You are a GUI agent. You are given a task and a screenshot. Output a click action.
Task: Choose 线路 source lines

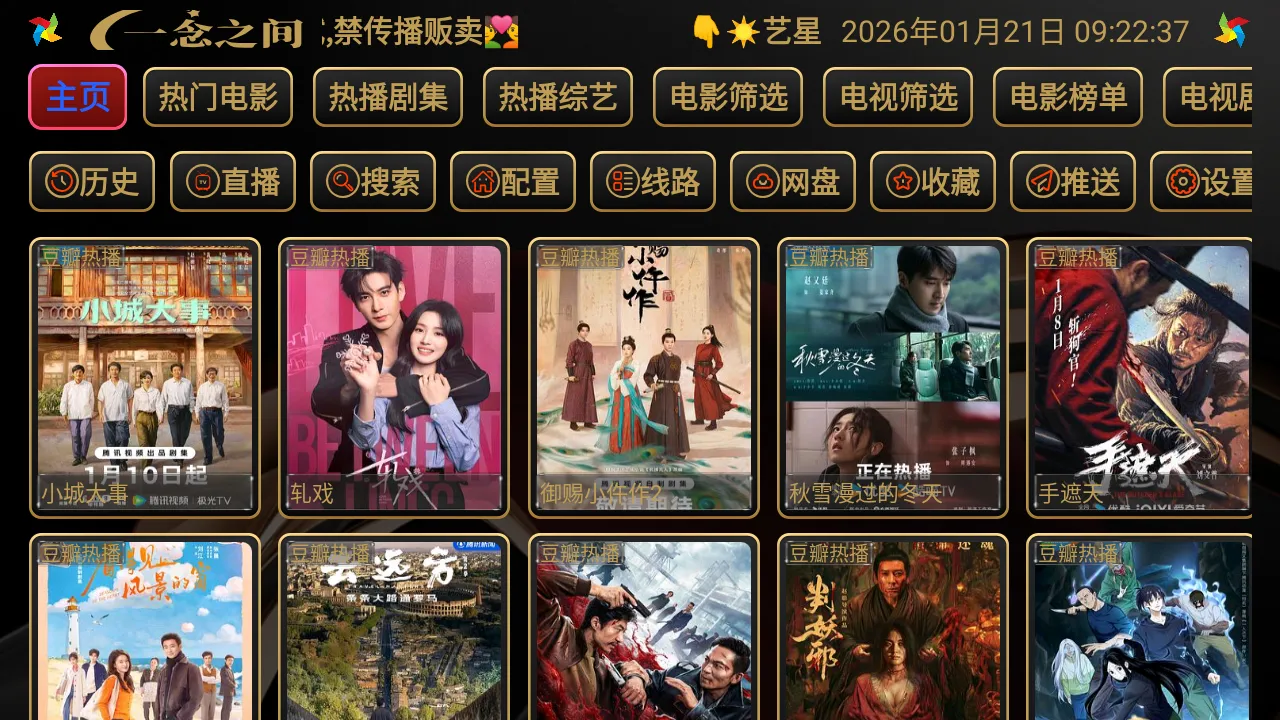click(x=653, y=182)
